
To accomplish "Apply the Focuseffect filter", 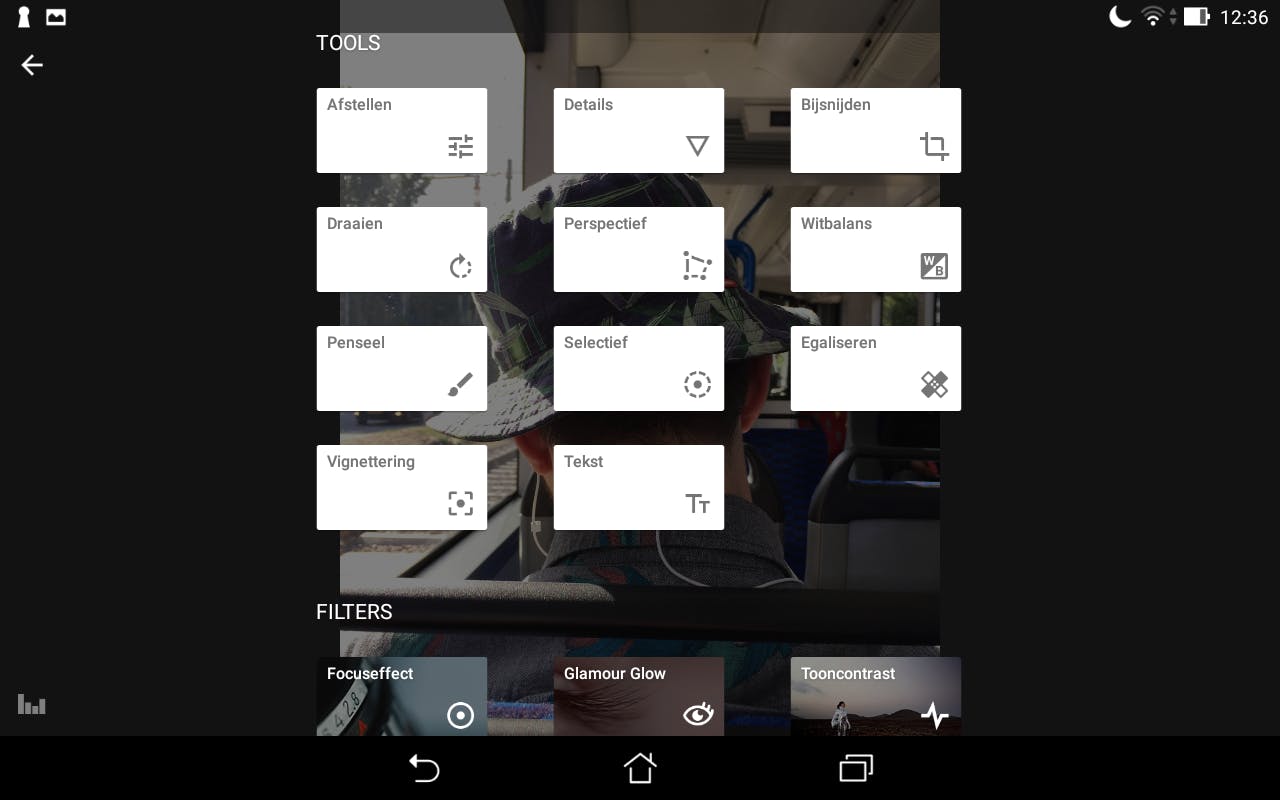I will point(402,696).
